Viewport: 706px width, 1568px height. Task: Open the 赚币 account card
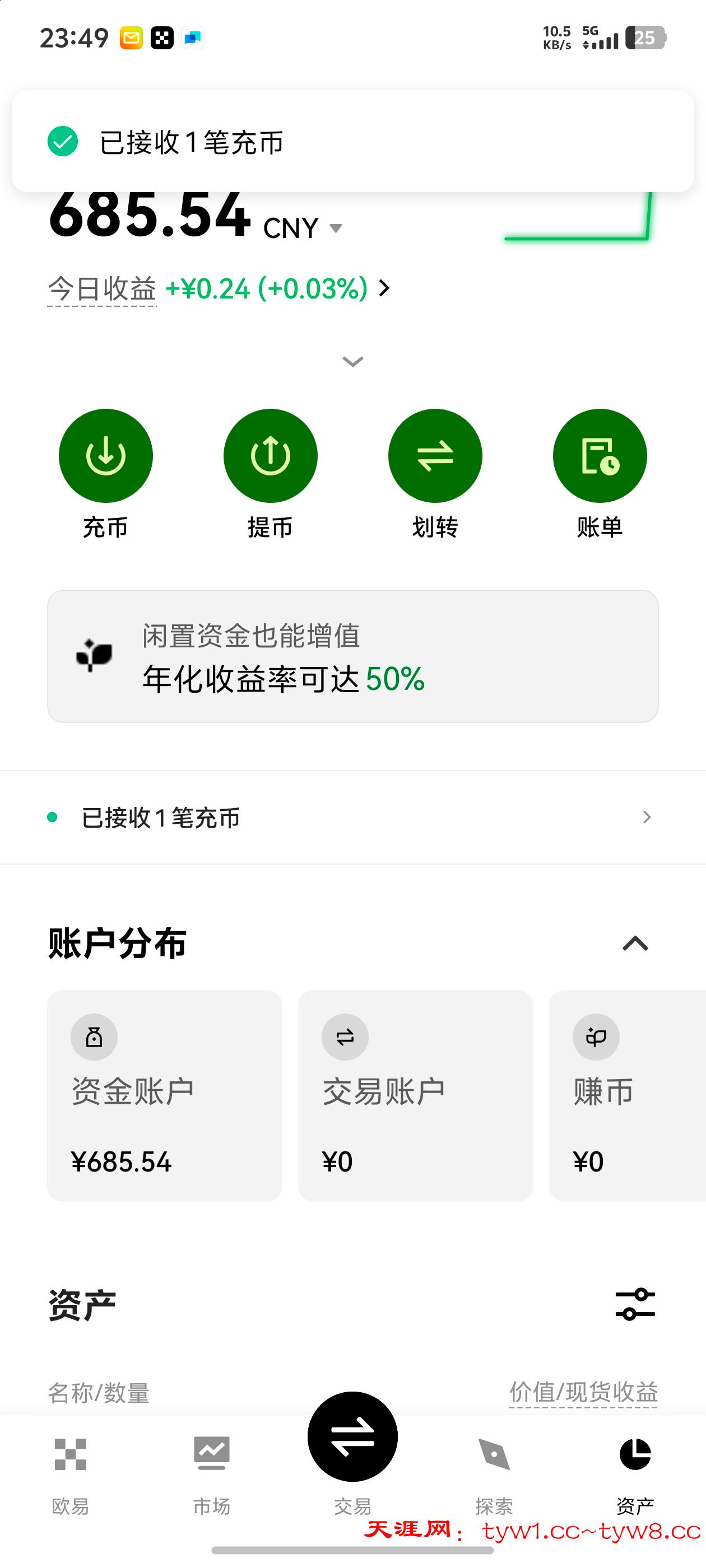(628, 1095)
